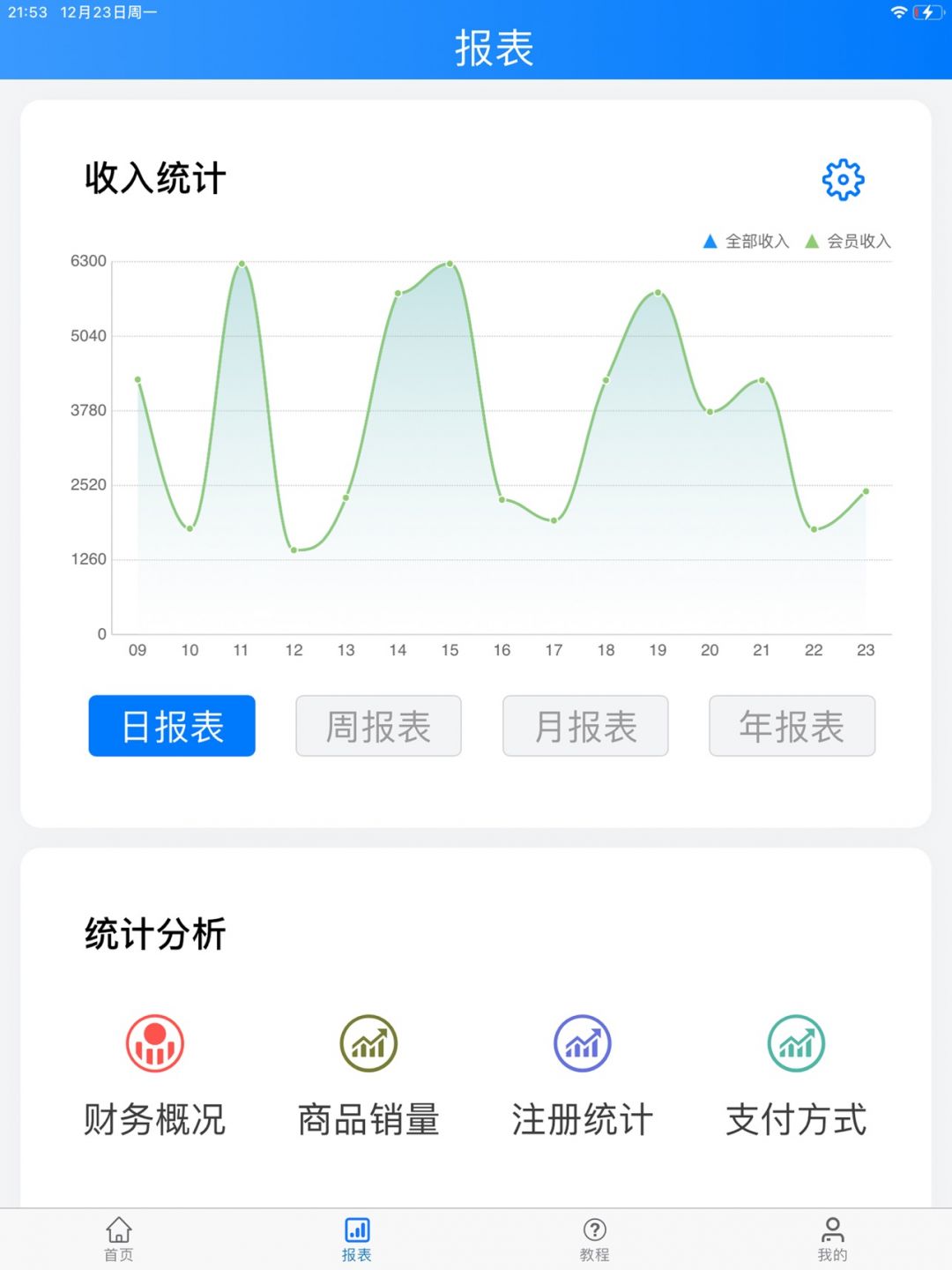This screenshot has width=952, height=1270.
Task: View 注册统计 registration statistics
Action: pyautogui.click(x=583, y=1073)
